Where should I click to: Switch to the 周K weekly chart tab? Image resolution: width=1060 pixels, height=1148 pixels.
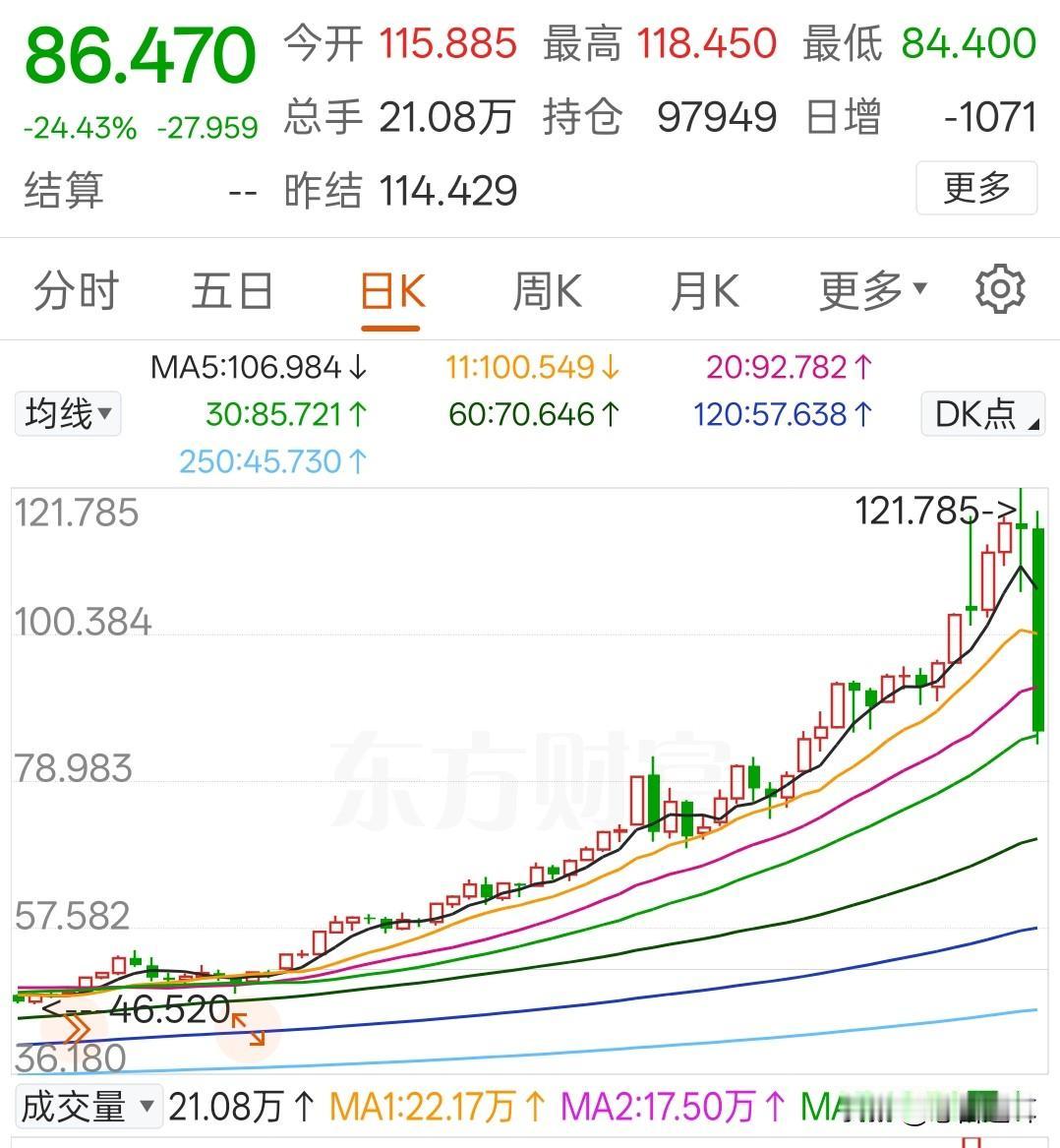(x=547, y=289)
